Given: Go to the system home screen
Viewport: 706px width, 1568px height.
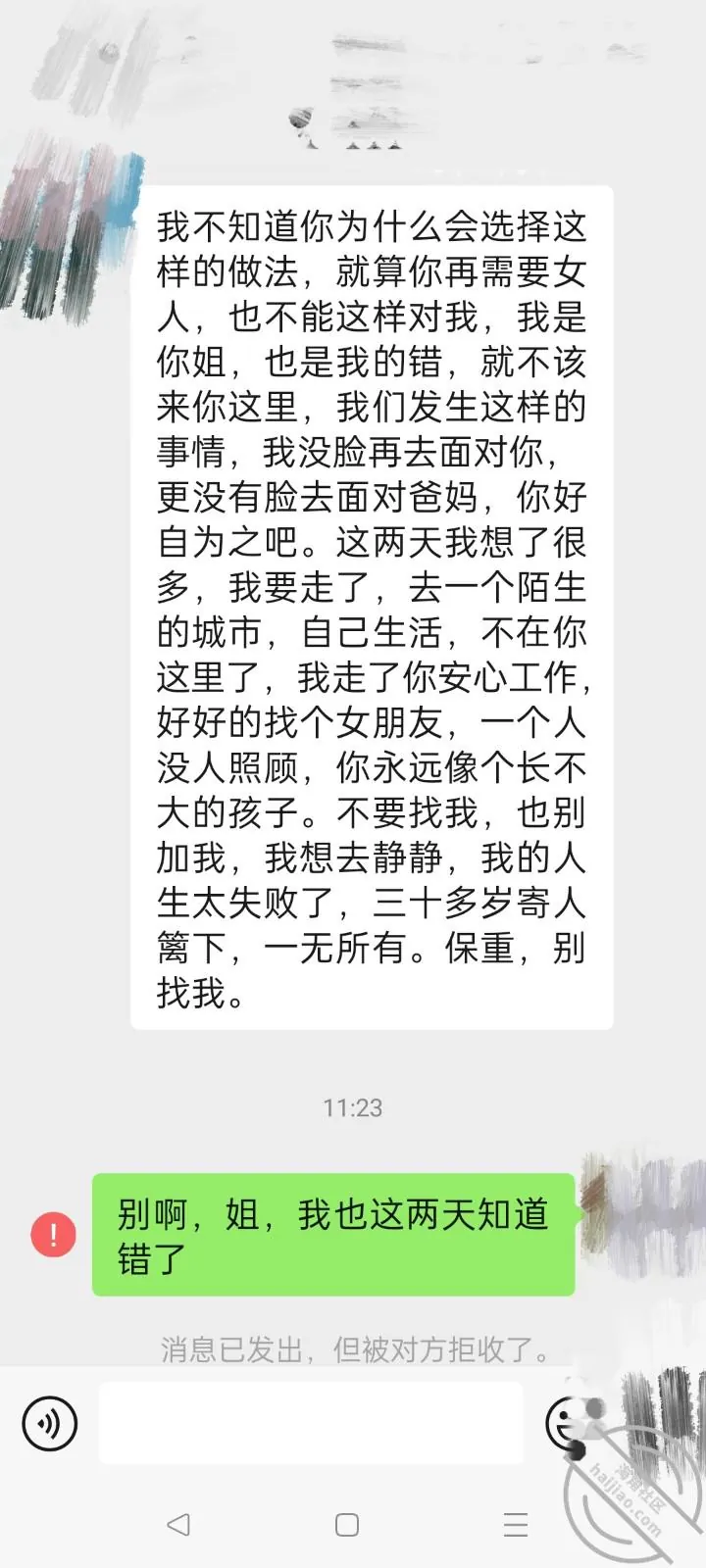Looking at the screenshot, I should [x=347, y=1525].
